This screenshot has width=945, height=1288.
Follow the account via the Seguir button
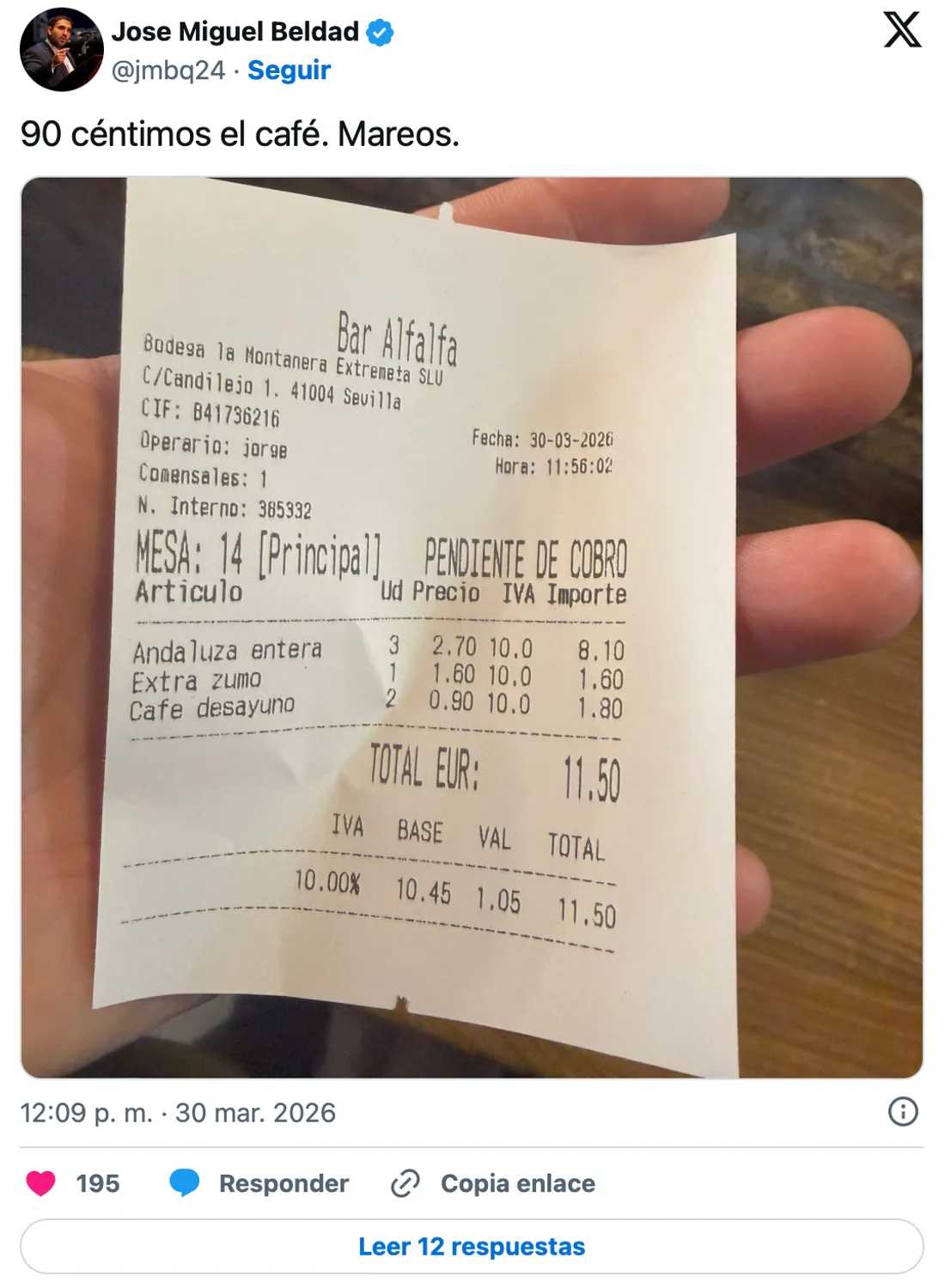click(288, 72)
